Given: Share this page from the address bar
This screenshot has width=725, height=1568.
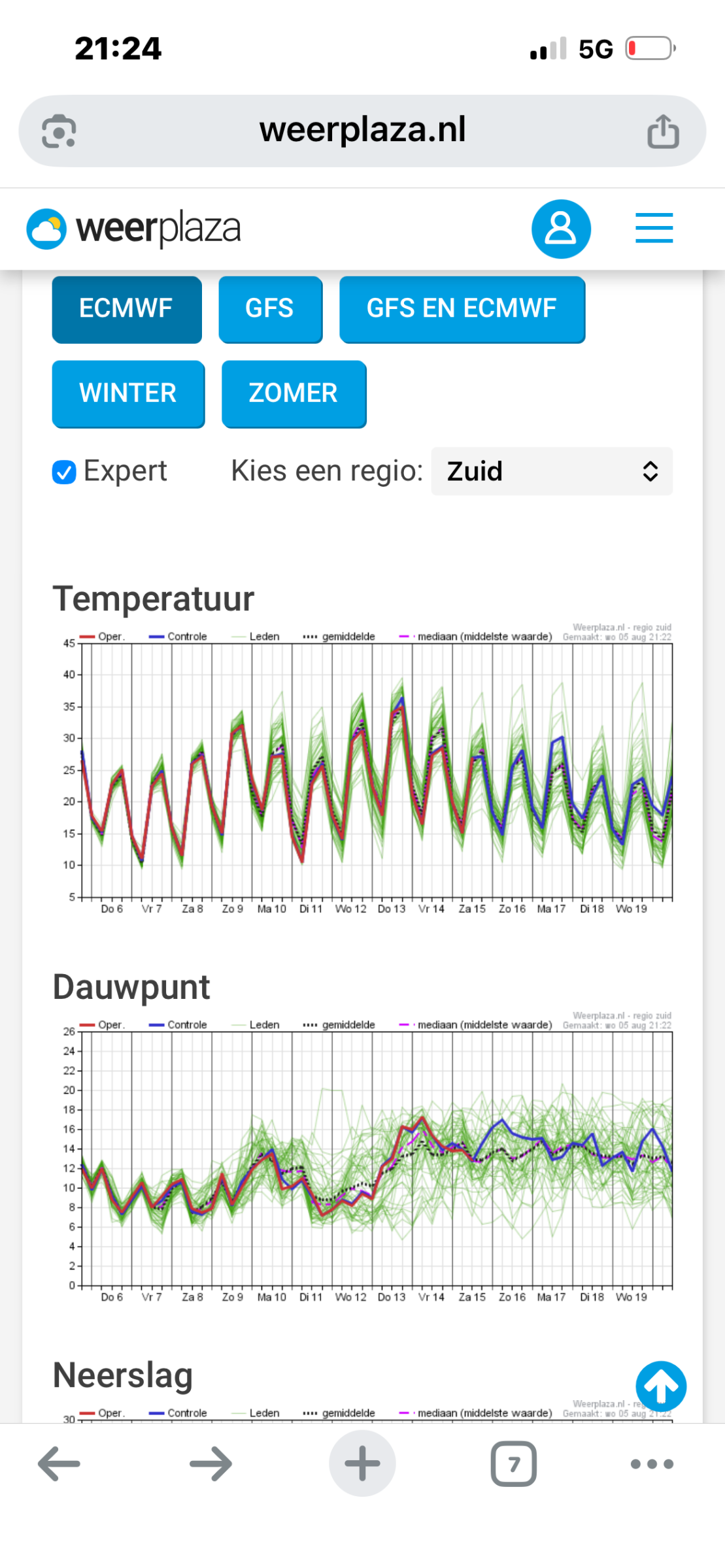Looking at the screenshot, I should click(x=663, y=131).
